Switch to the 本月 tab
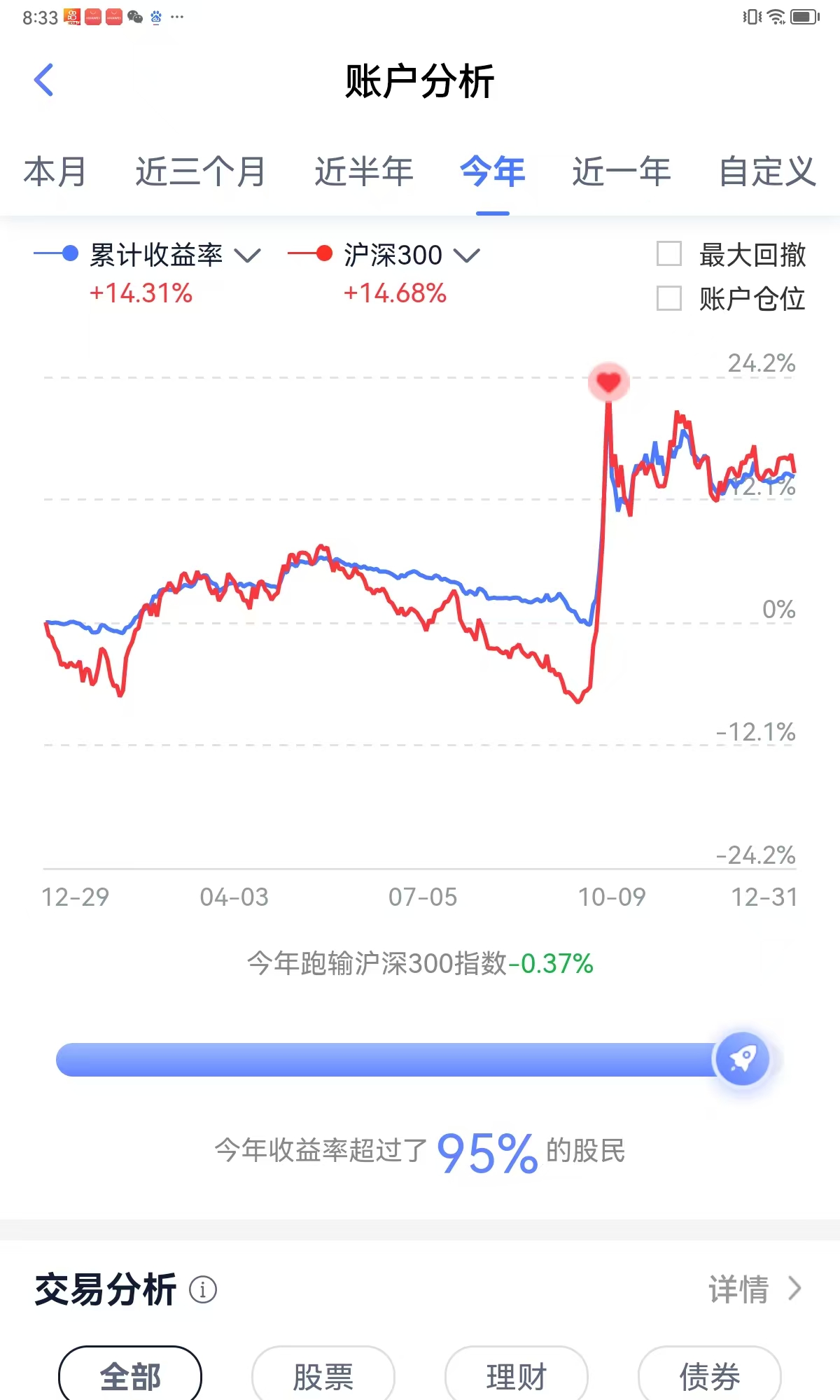Viewport: 840px width, 1400px height. (55, 171)
